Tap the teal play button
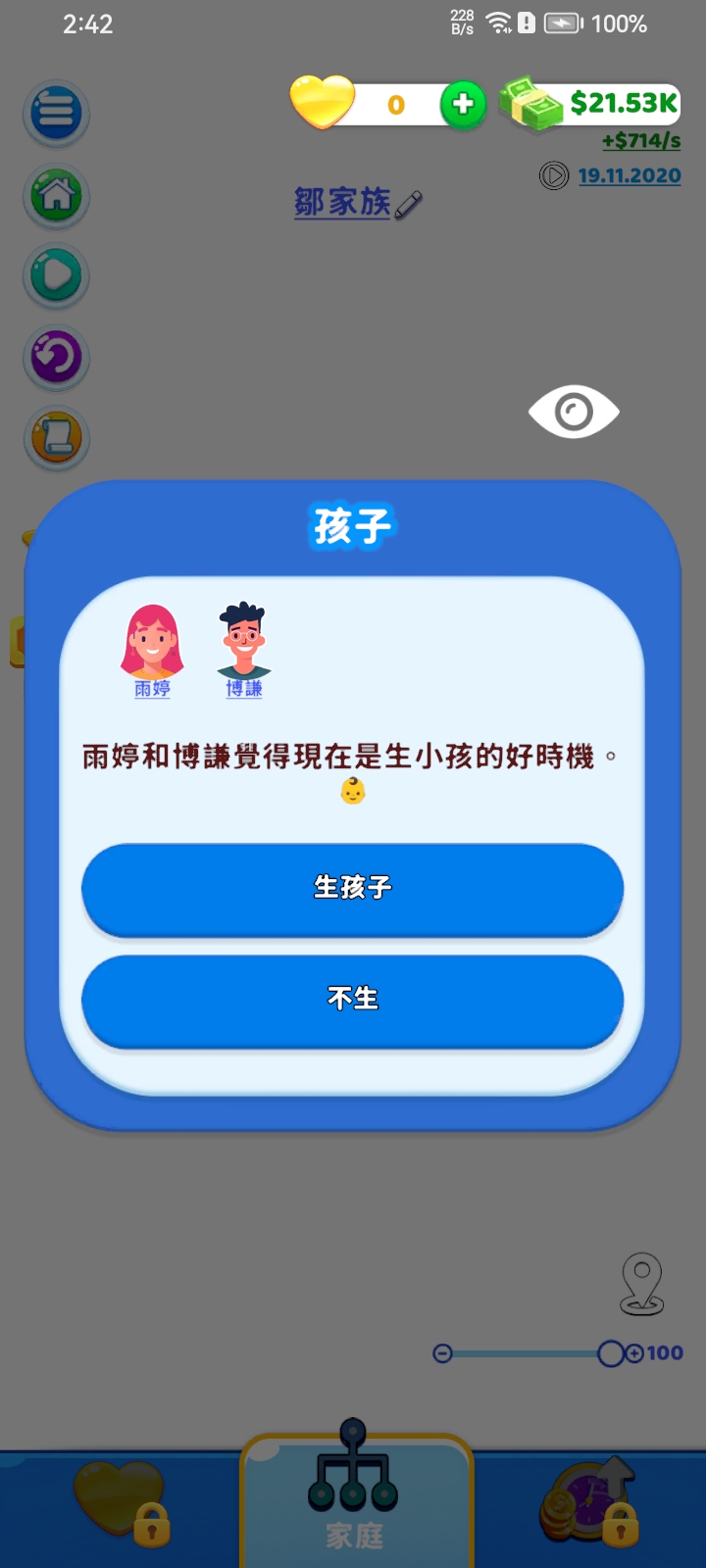This screenshot has width=706, height=1568. coord(57,276)
